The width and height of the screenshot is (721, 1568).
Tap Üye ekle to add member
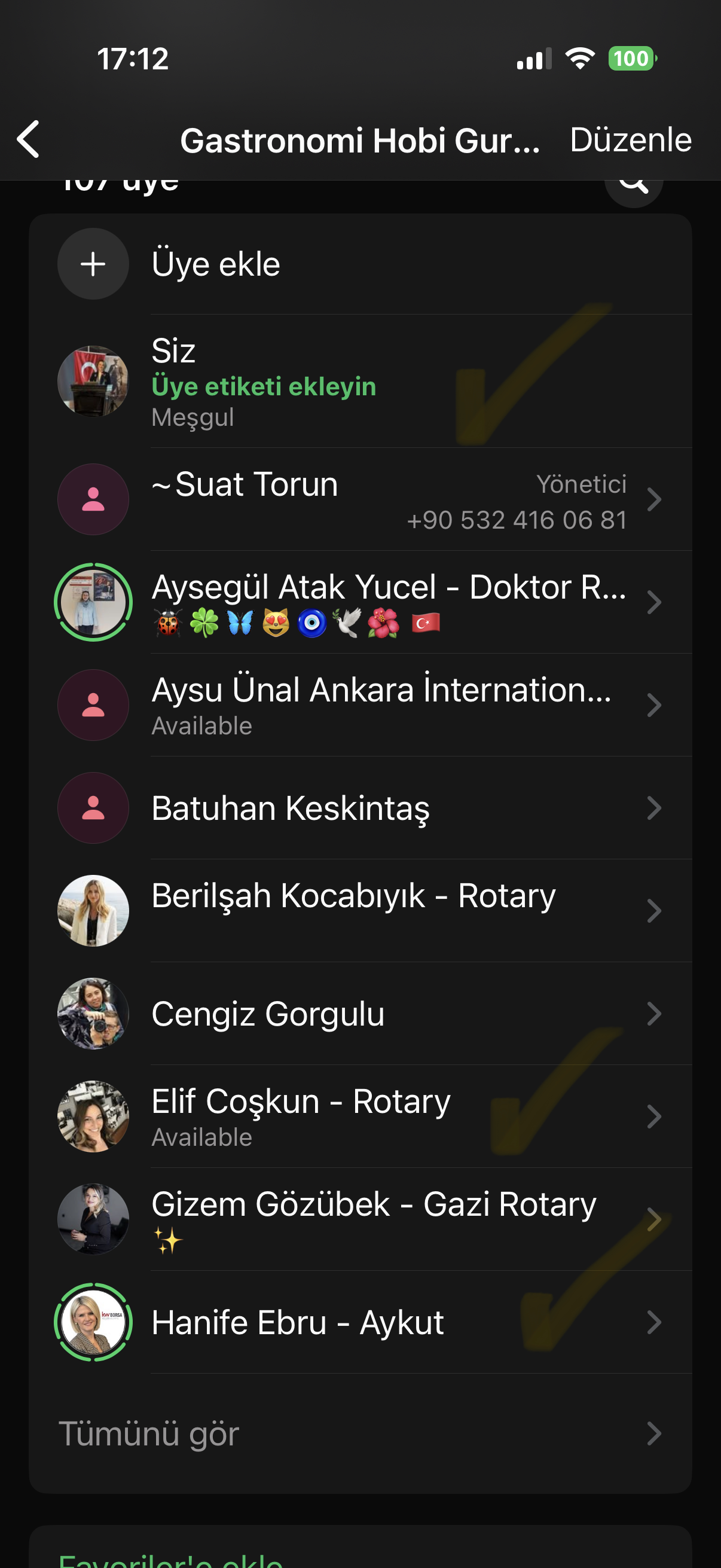coord(215,264)
